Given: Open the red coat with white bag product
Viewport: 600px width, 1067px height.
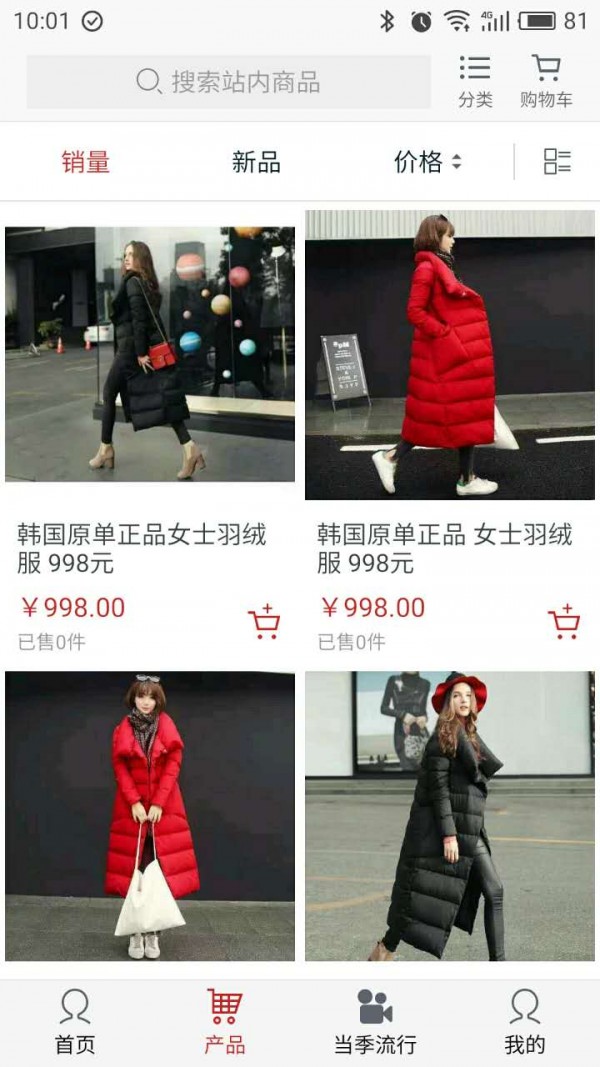Looking at the screenshot, I should click(150, 815).
